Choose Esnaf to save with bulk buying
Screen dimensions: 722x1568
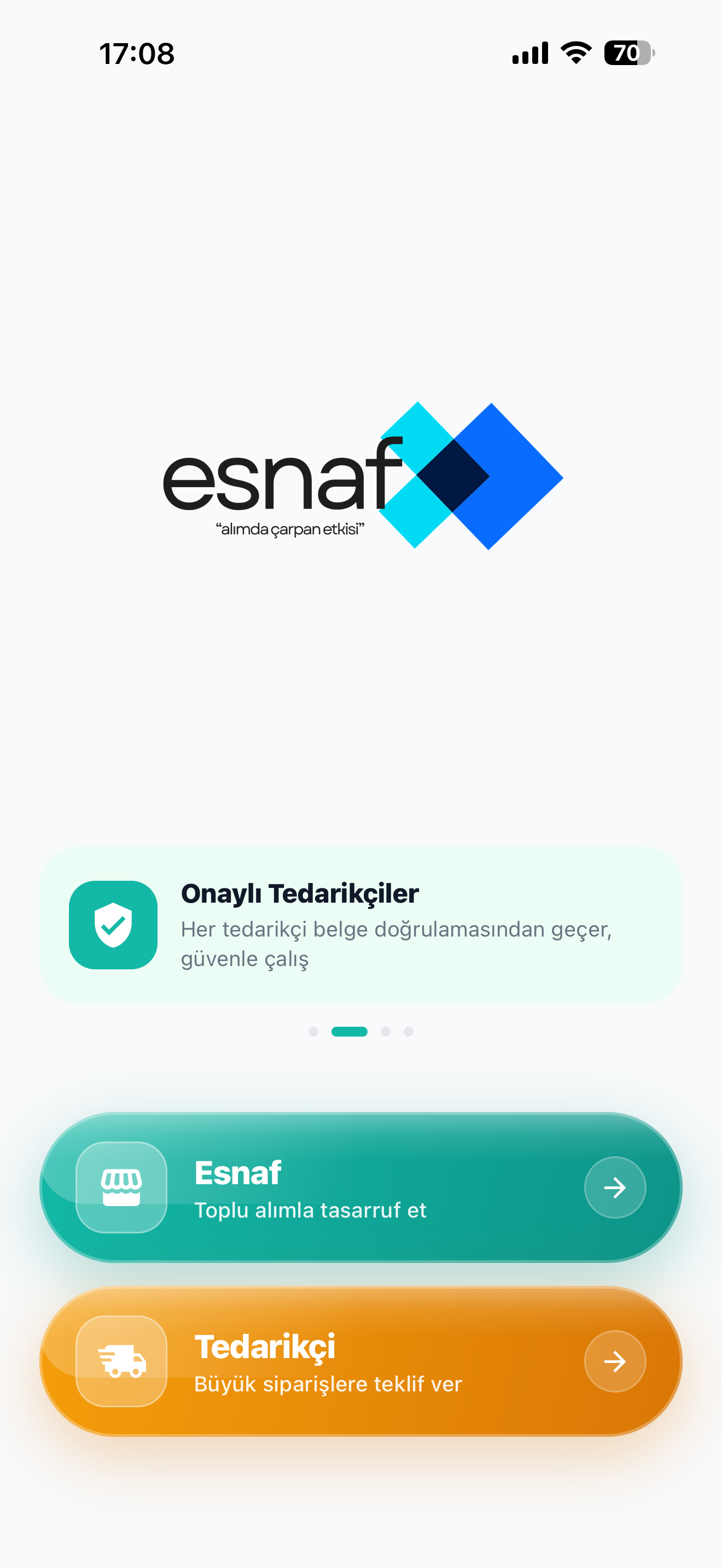361,1186
